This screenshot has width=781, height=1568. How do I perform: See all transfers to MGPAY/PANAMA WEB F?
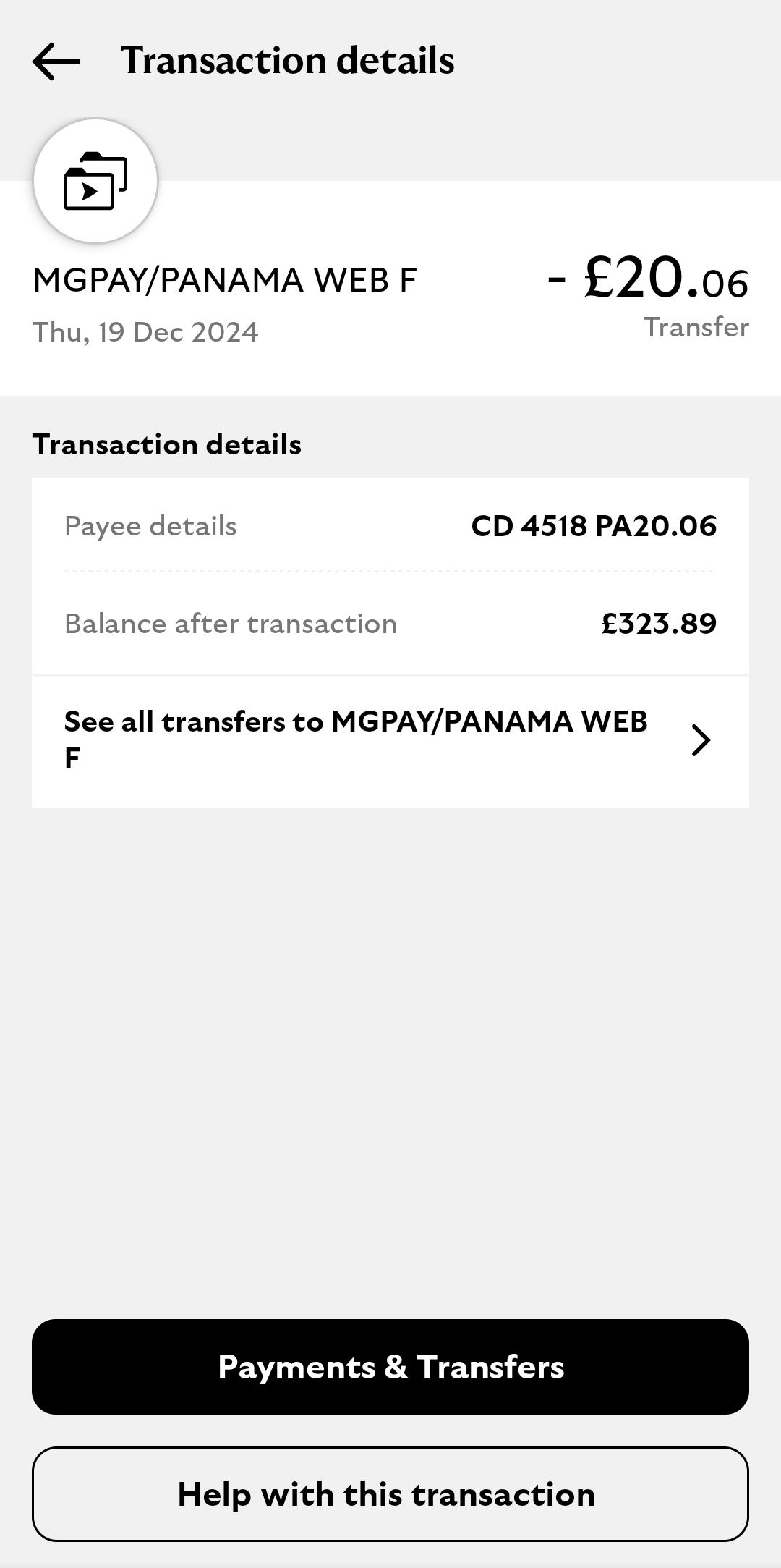[390, 740]
